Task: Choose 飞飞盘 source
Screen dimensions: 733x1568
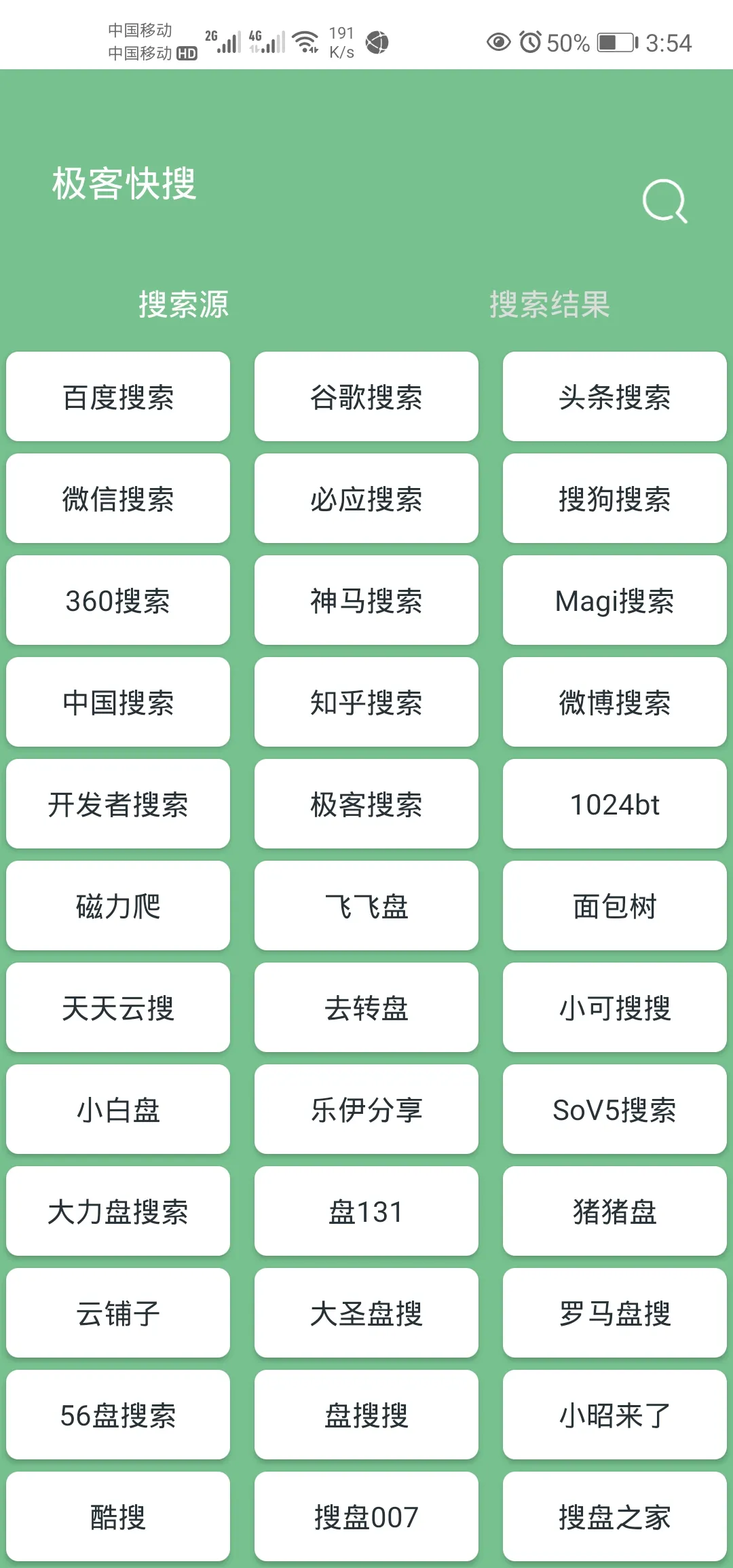Action: pos(366,906)
